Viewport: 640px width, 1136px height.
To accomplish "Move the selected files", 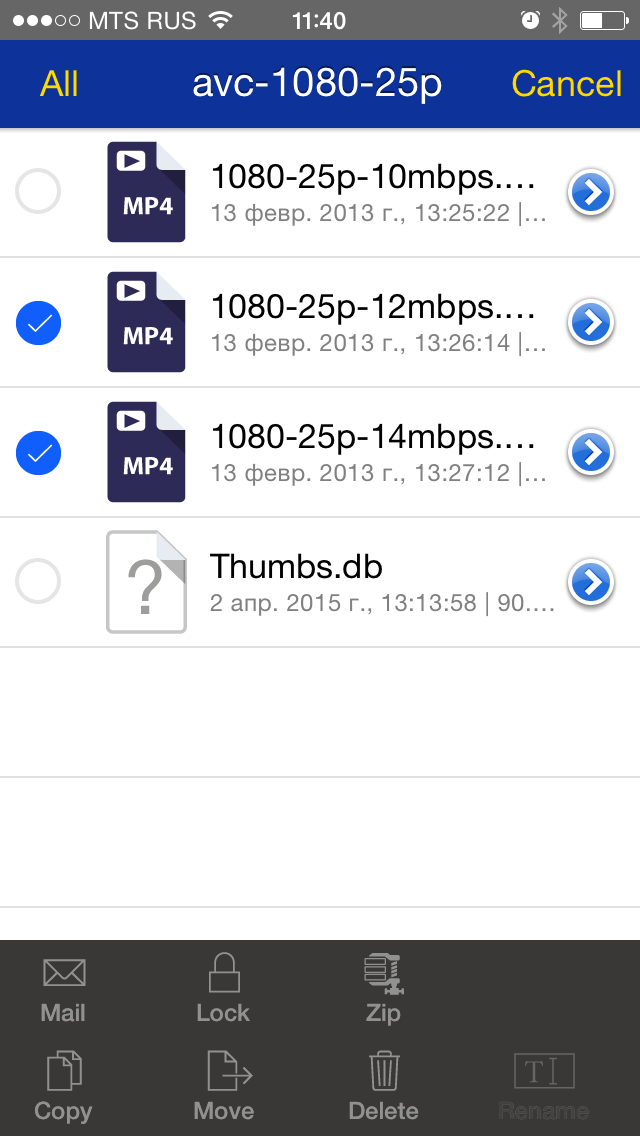I will pyautogui.click(x=224, y=1087).
